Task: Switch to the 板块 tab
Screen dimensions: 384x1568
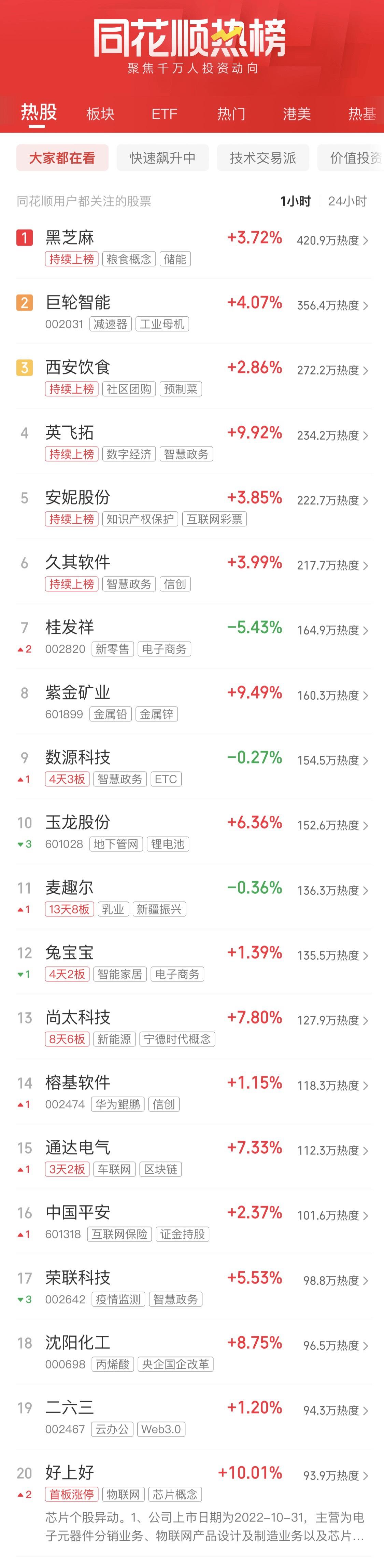Action: point(100,114)
